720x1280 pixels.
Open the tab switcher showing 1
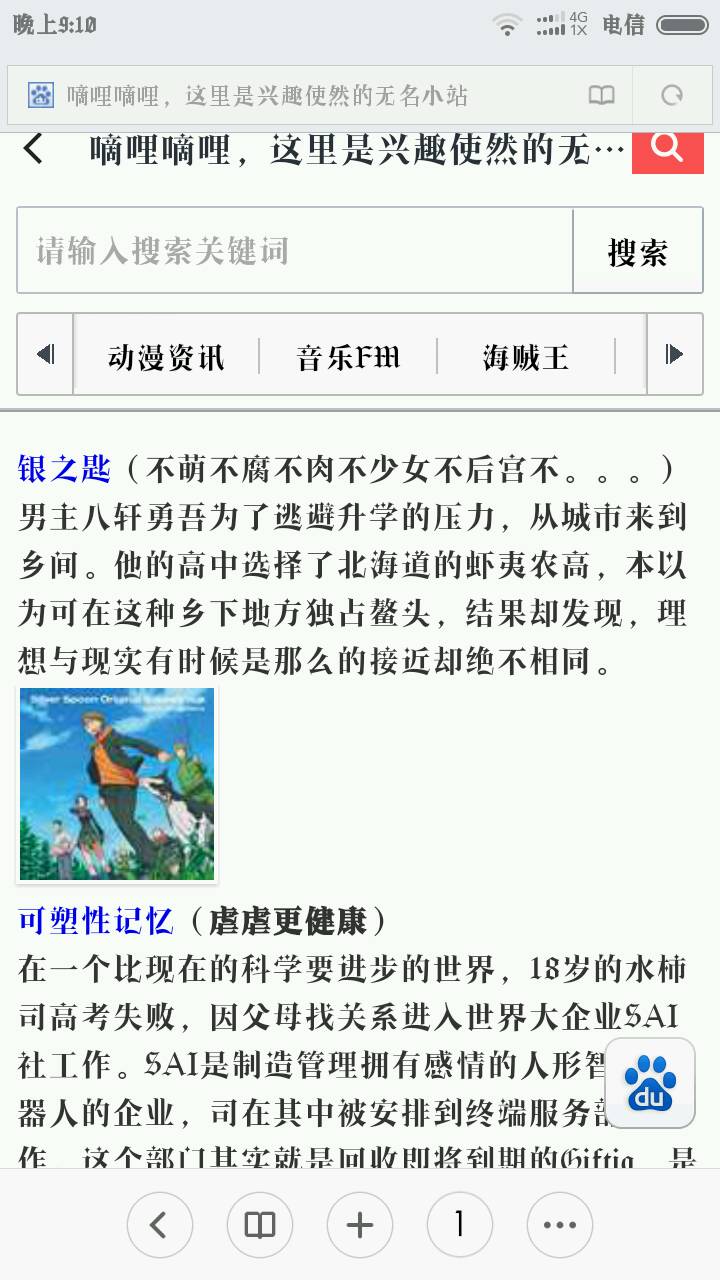(x=459, y=1224)
